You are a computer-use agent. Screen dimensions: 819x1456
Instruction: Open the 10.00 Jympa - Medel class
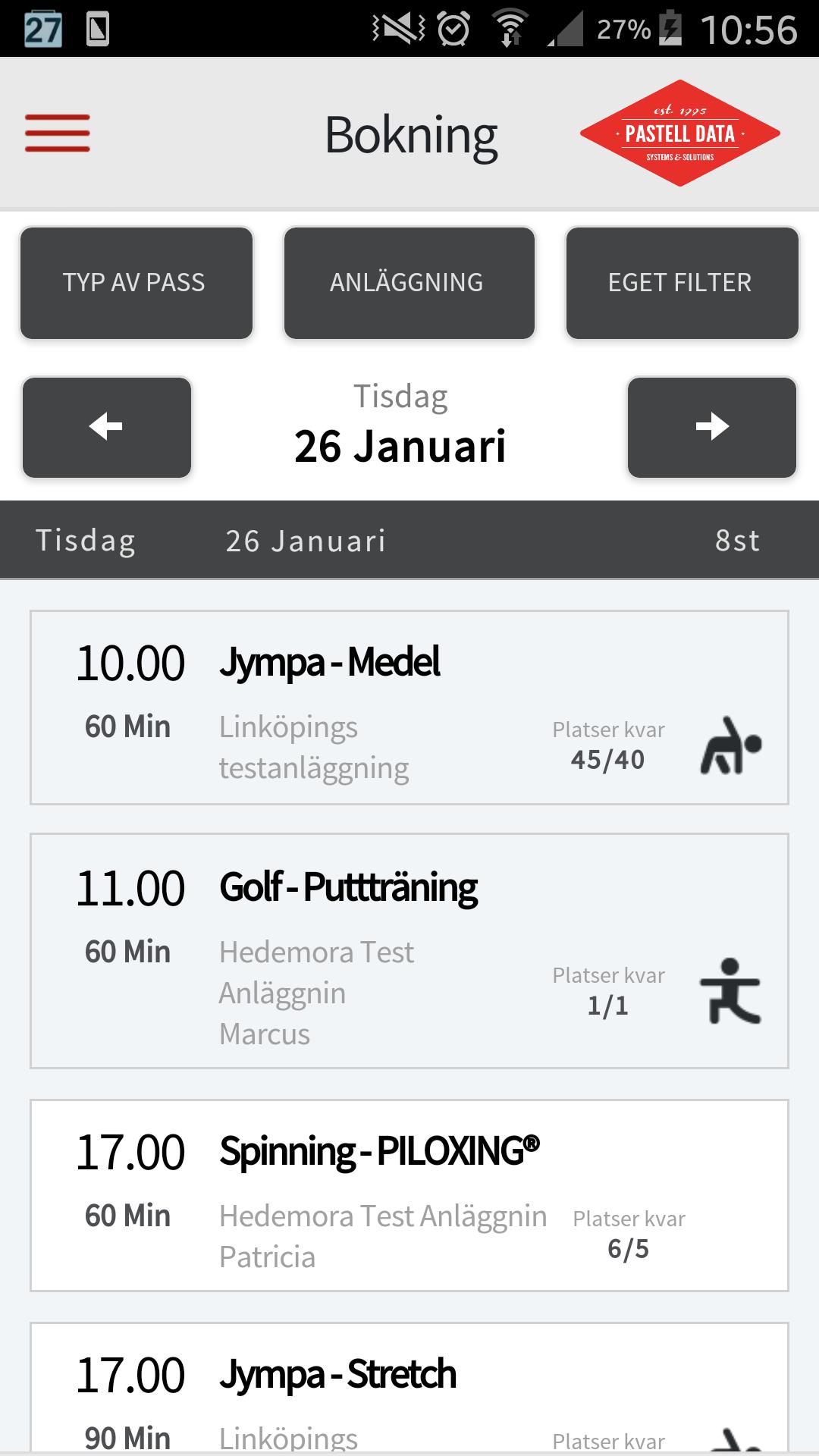[x=409, y=707]
